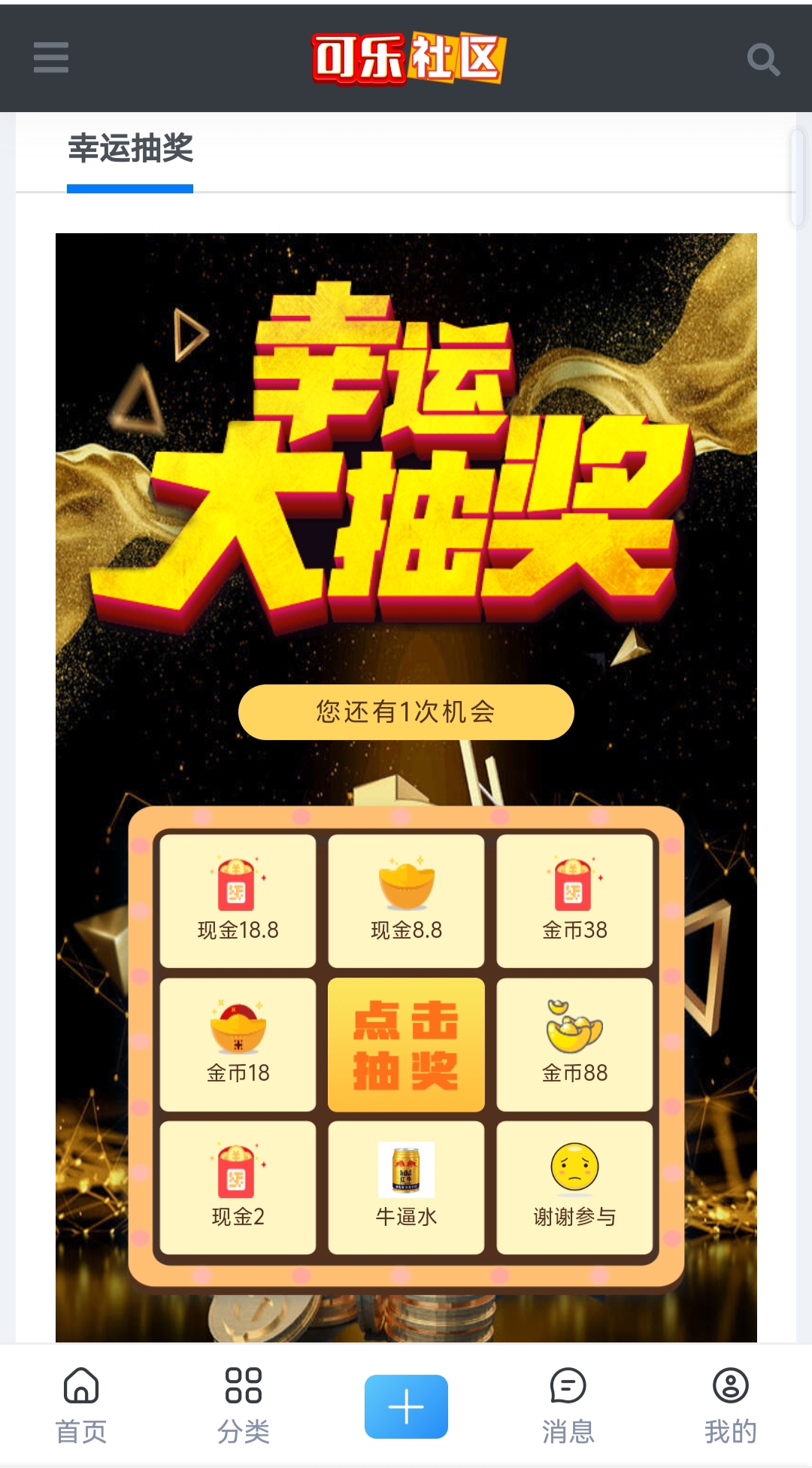
Task: Open the search magnifier icon
Action: pyautogui.click(x=763, y=59)
